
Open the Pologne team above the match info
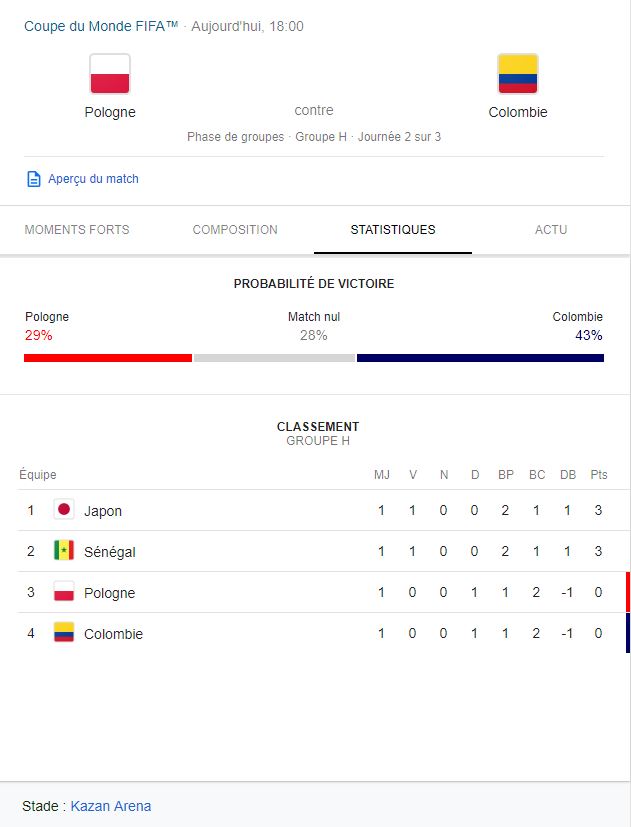110,86
